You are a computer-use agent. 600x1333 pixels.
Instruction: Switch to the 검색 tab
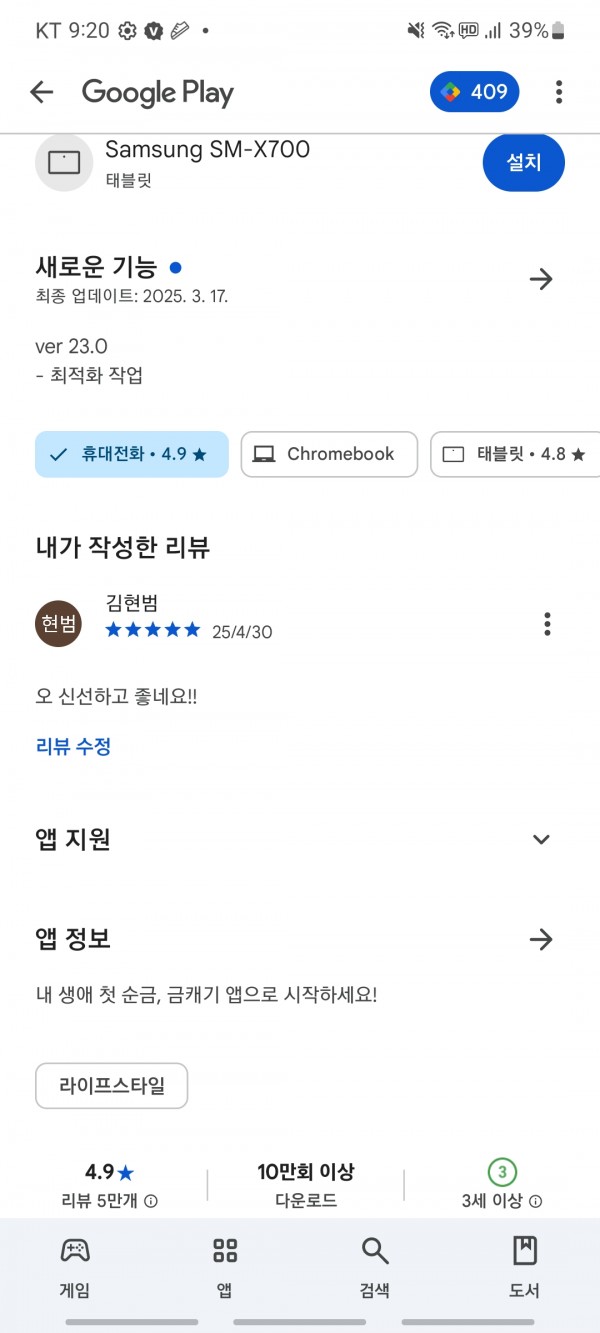tap(375, 1265)
